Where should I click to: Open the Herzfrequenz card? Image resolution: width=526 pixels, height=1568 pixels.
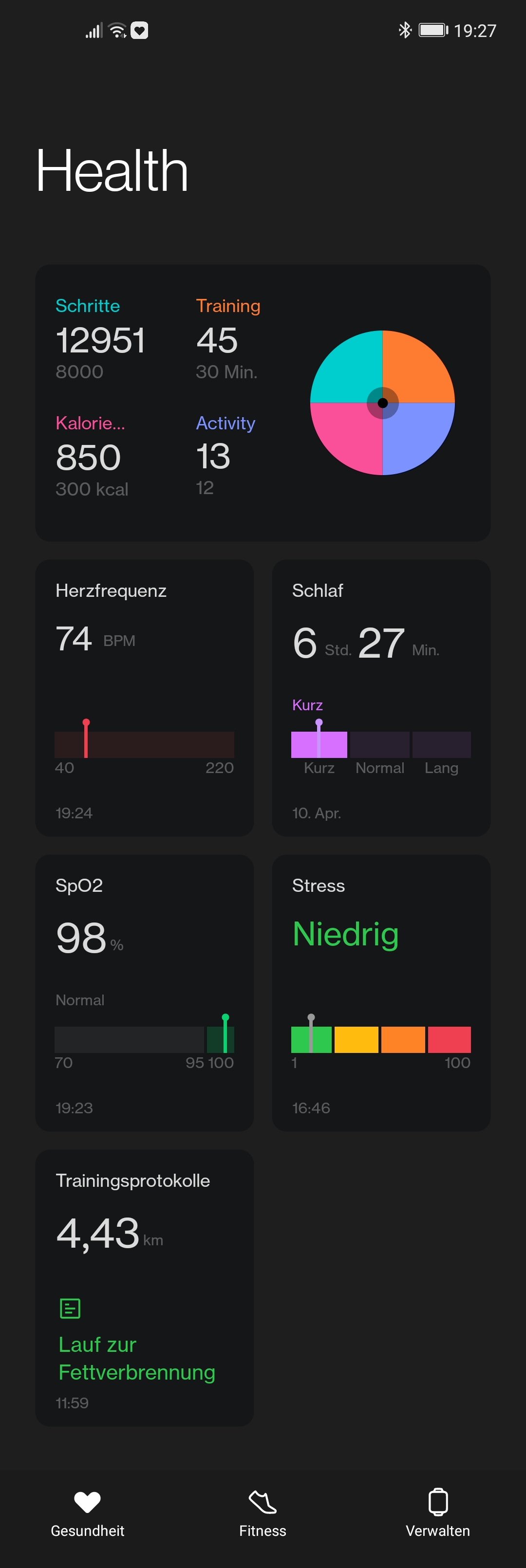(144, 697)
